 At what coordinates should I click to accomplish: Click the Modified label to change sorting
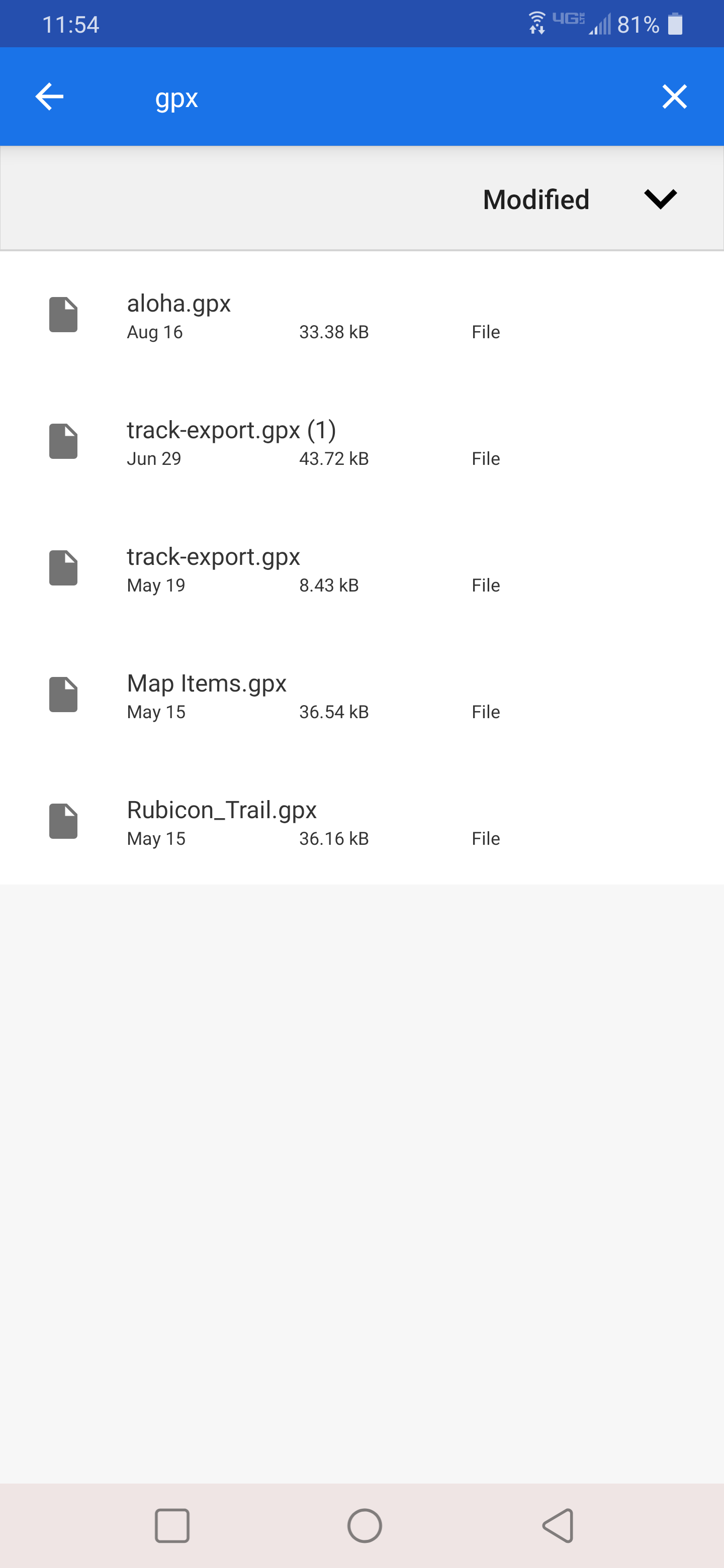coord(536,199)
